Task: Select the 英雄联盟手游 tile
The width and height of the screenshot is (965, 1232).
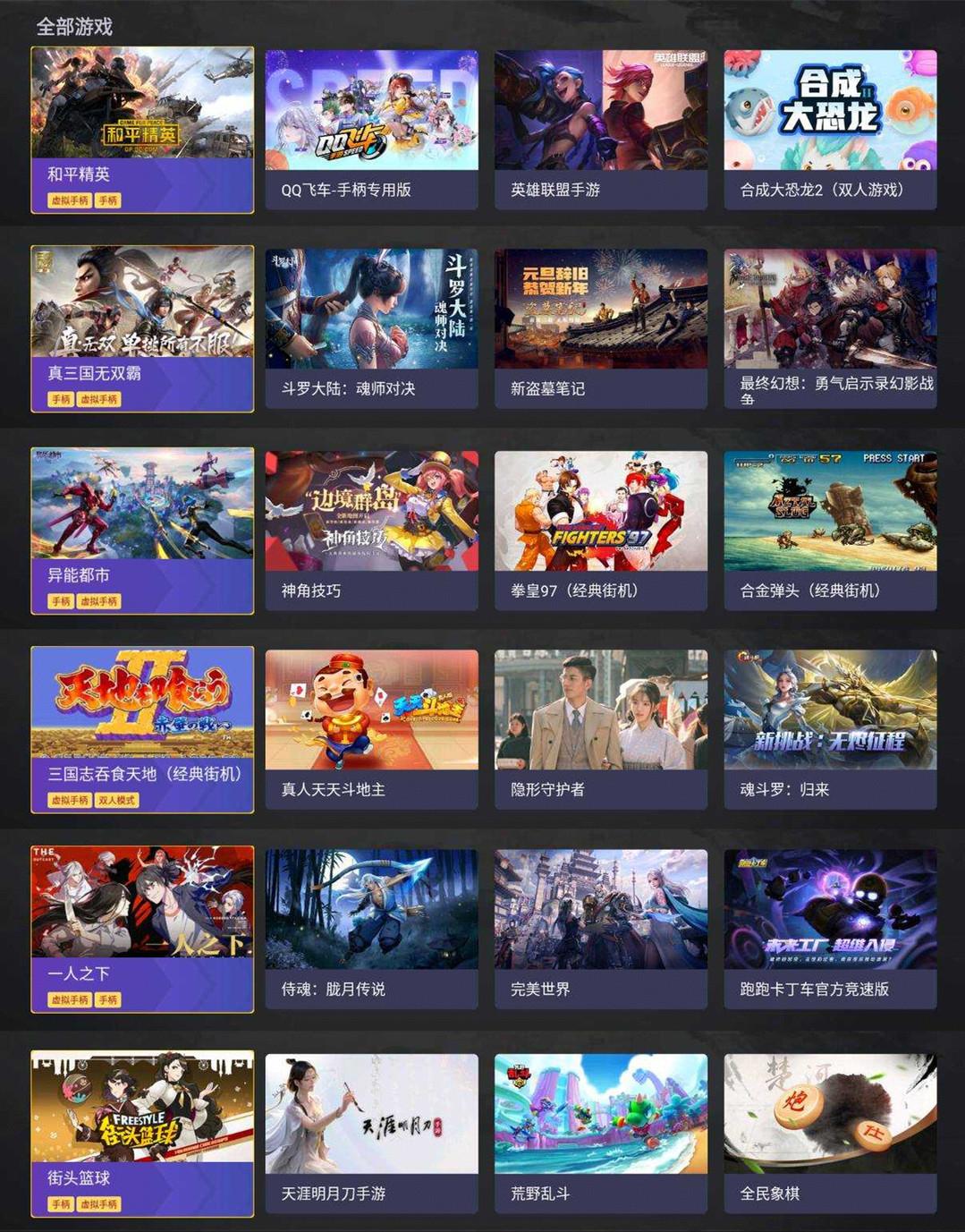Action: 600,130
